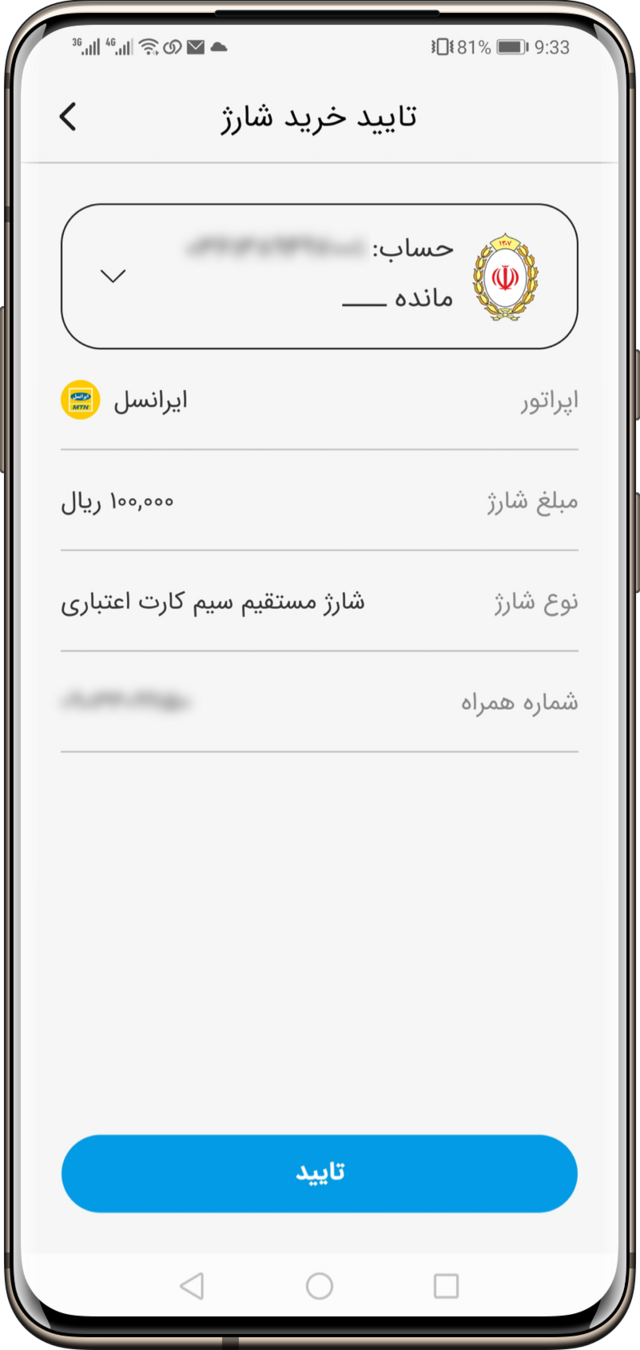Expand the account selection dropdown
Viewport: 640px width, 1350px height.
click(x=114, y=276)
